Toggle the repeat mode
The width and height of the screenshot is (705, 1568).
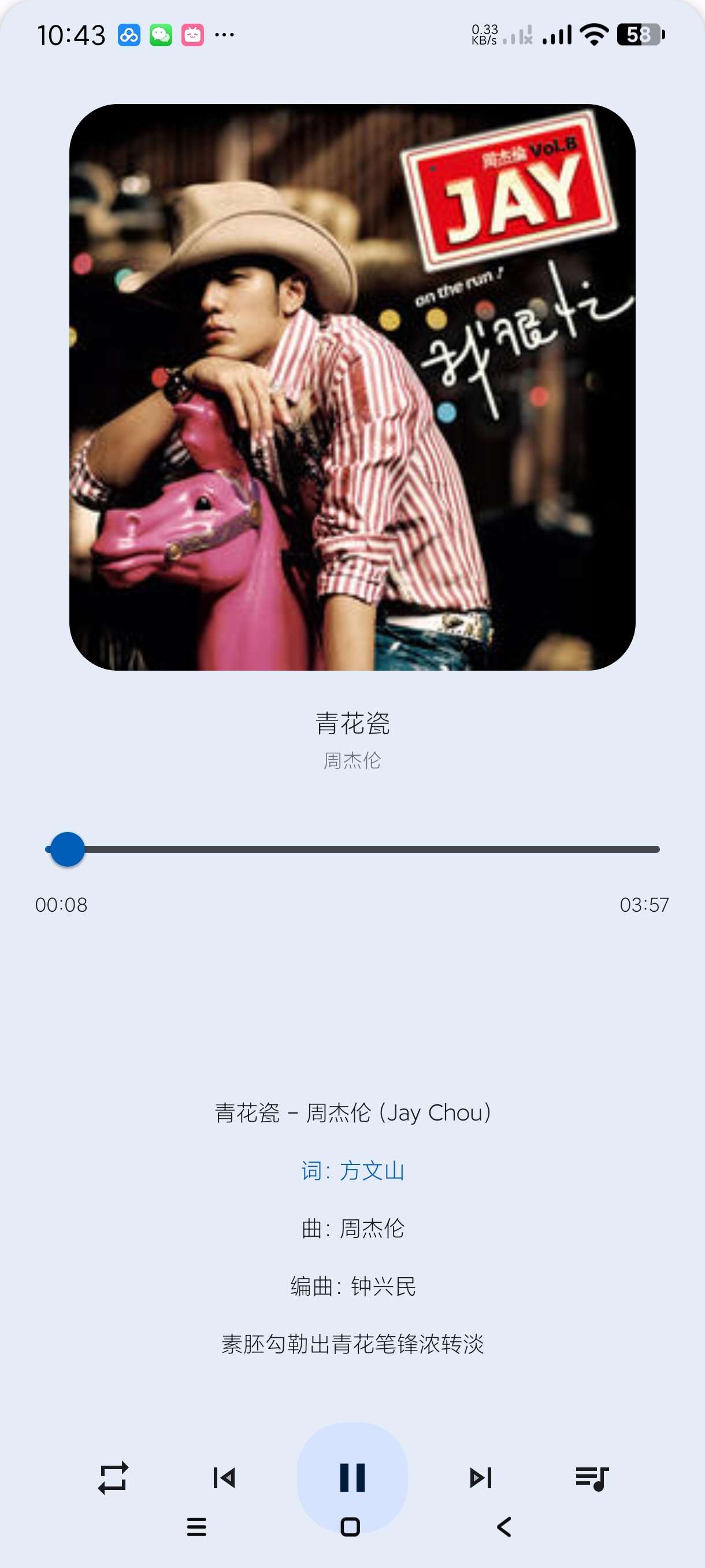[113, 1477]
